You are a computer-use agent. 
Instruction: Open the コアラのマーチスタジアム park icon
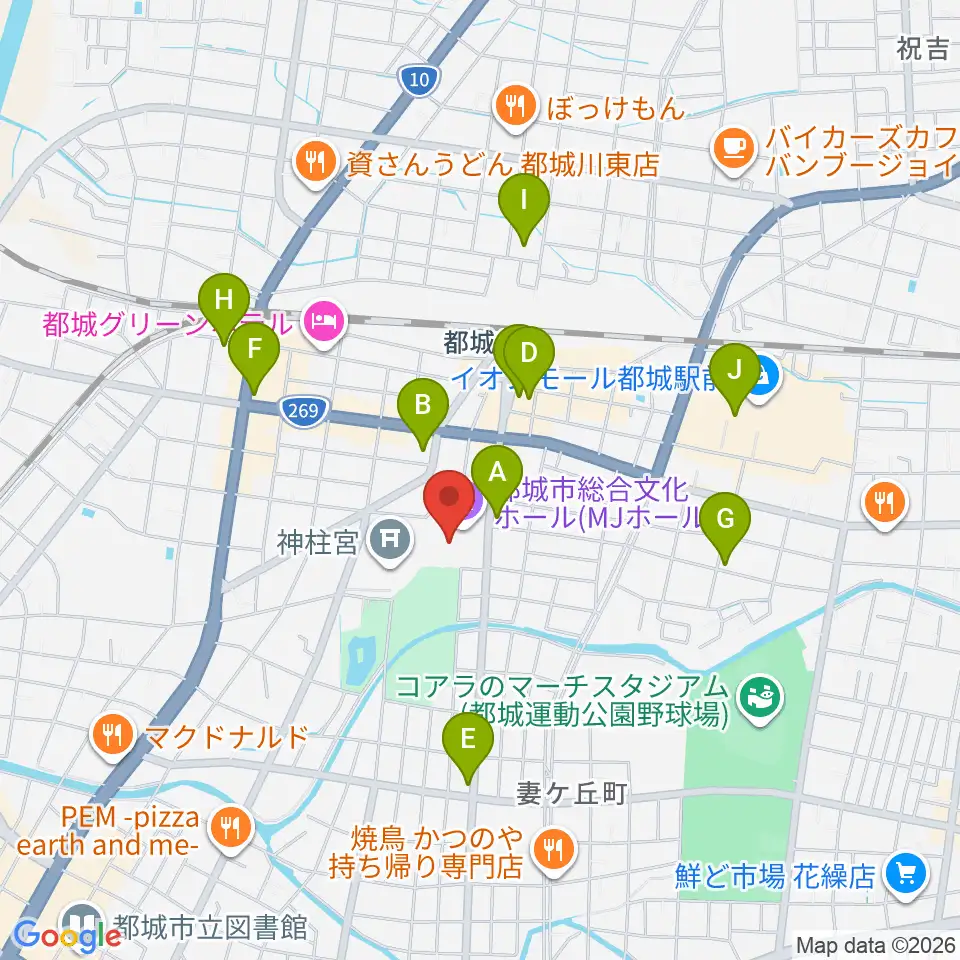(x=762, y=698)
